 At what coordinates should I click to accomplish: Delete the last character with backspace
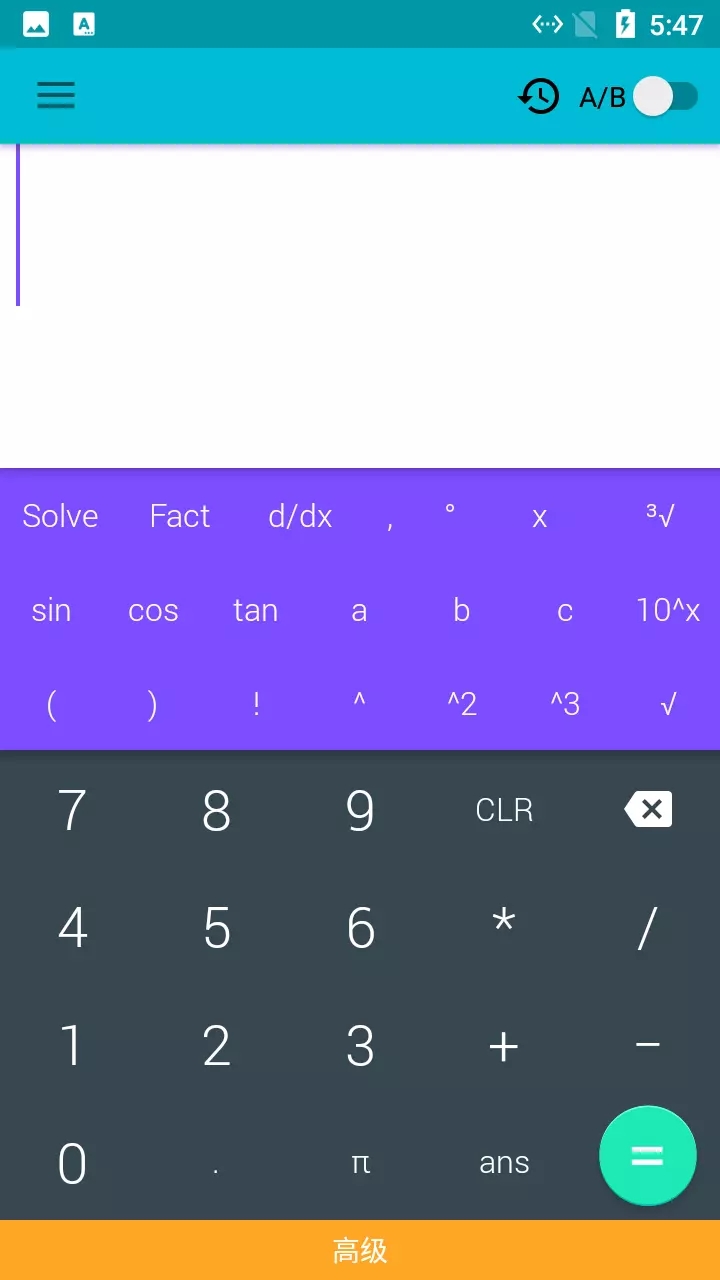click(648, 809)
